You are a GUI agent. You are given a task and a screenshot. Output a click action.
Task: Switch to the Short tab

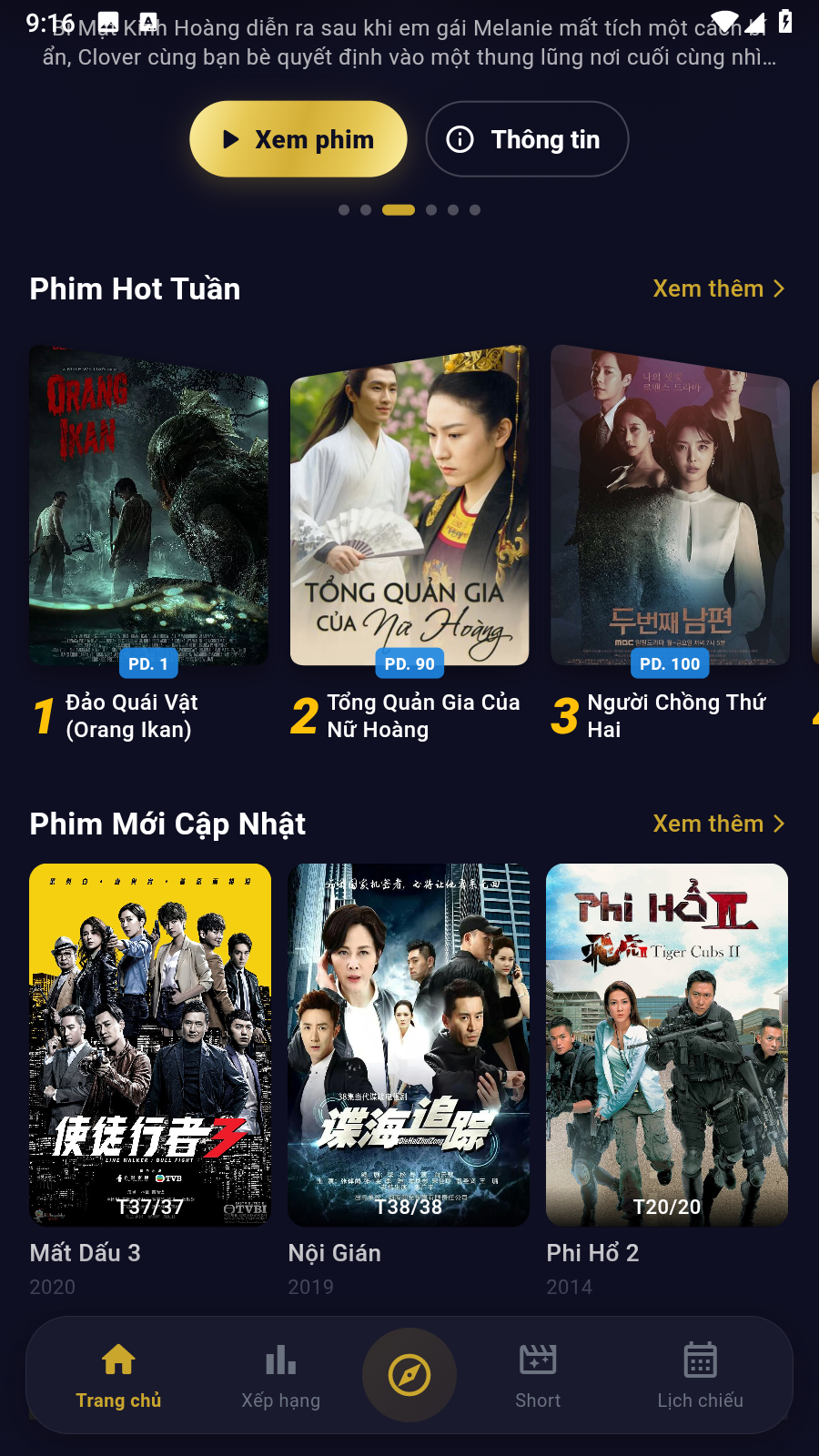pyautogui.click(x=538, y=1376)
